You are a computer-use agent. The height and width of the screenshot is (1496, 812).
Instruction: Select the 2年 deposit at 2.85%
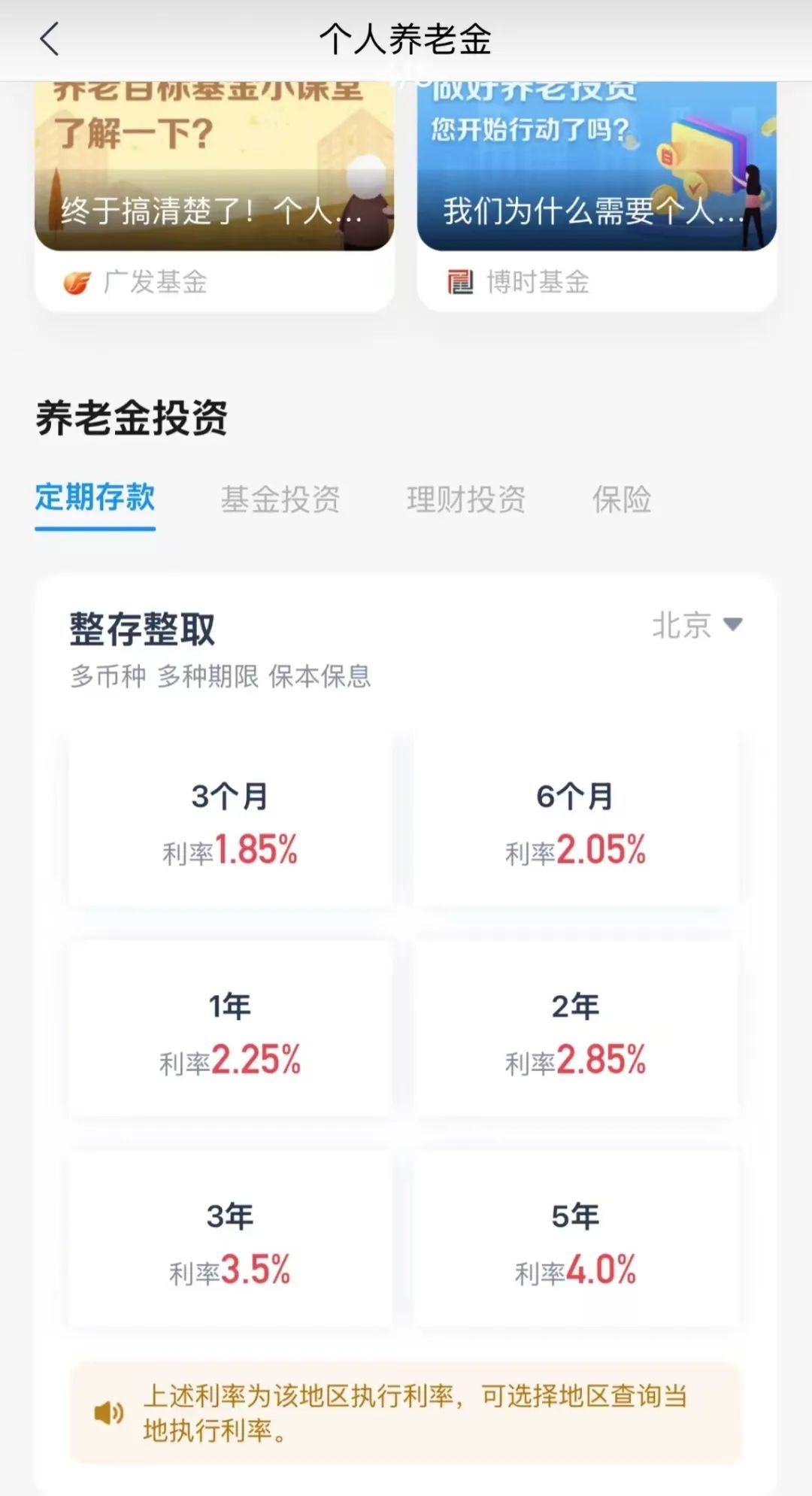(x=575, y=1031)
